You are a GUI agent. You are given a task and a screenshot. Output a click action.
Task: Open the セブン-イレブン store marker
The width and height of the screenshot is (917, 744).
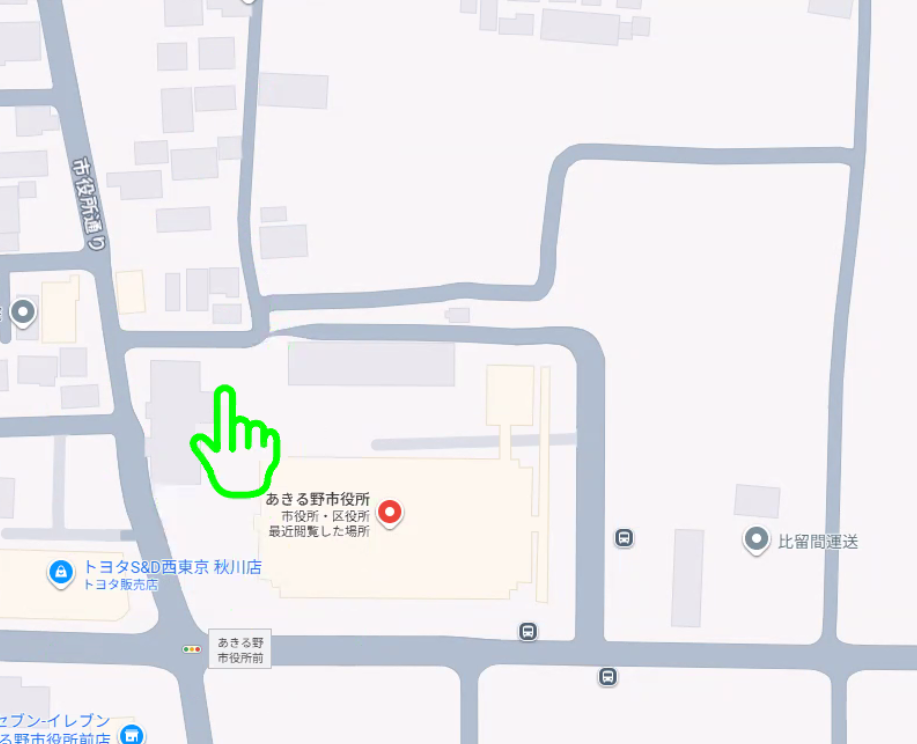(x=130, y=735)
